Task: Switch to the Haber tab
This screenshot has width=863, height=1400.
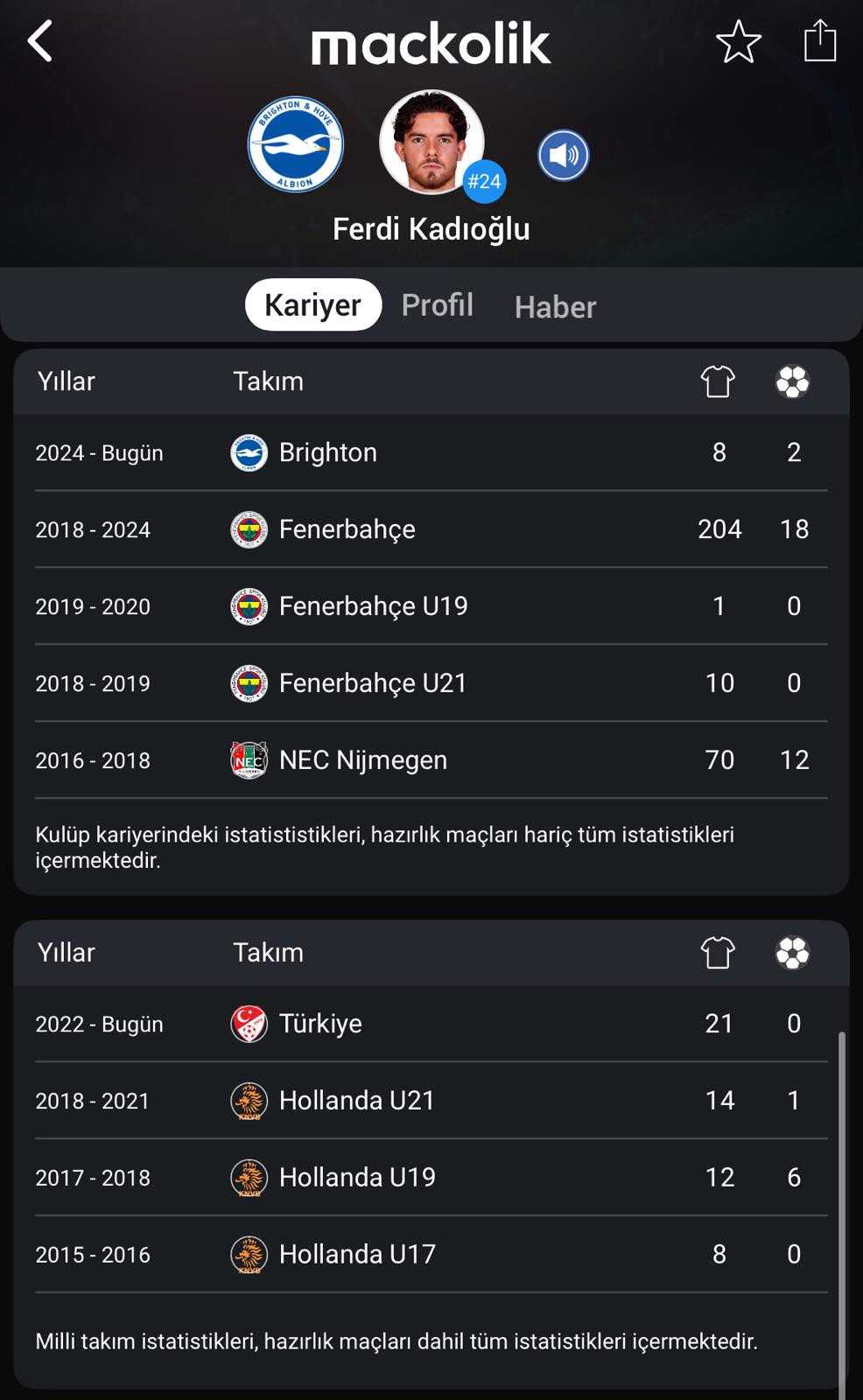Action: tap(555, 306)
